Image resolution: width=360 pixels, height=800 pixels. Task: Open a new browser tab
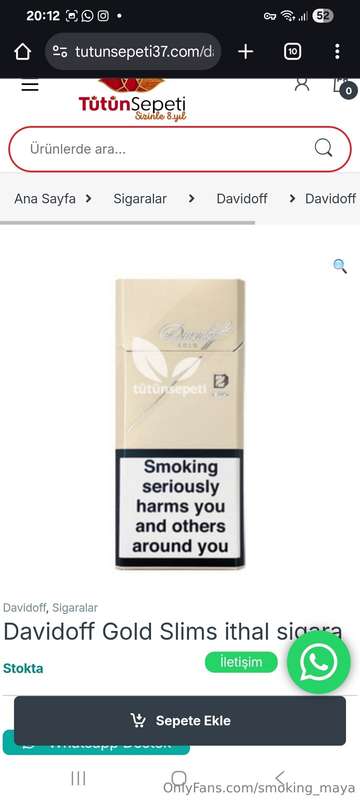(245, 52)
